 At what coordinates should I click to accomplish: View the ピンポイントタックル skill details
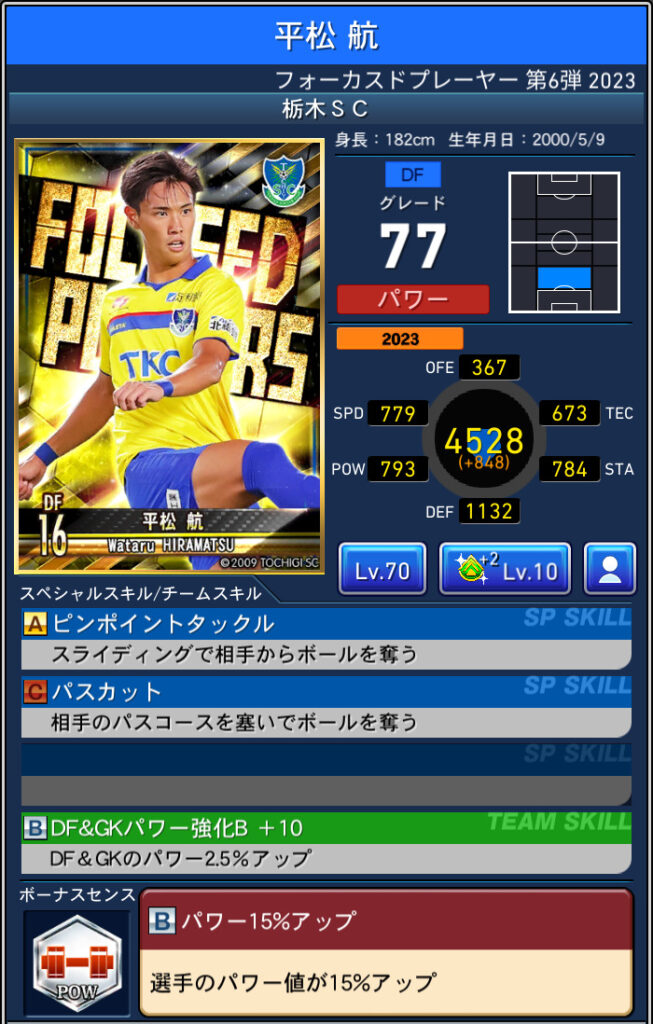326,638
